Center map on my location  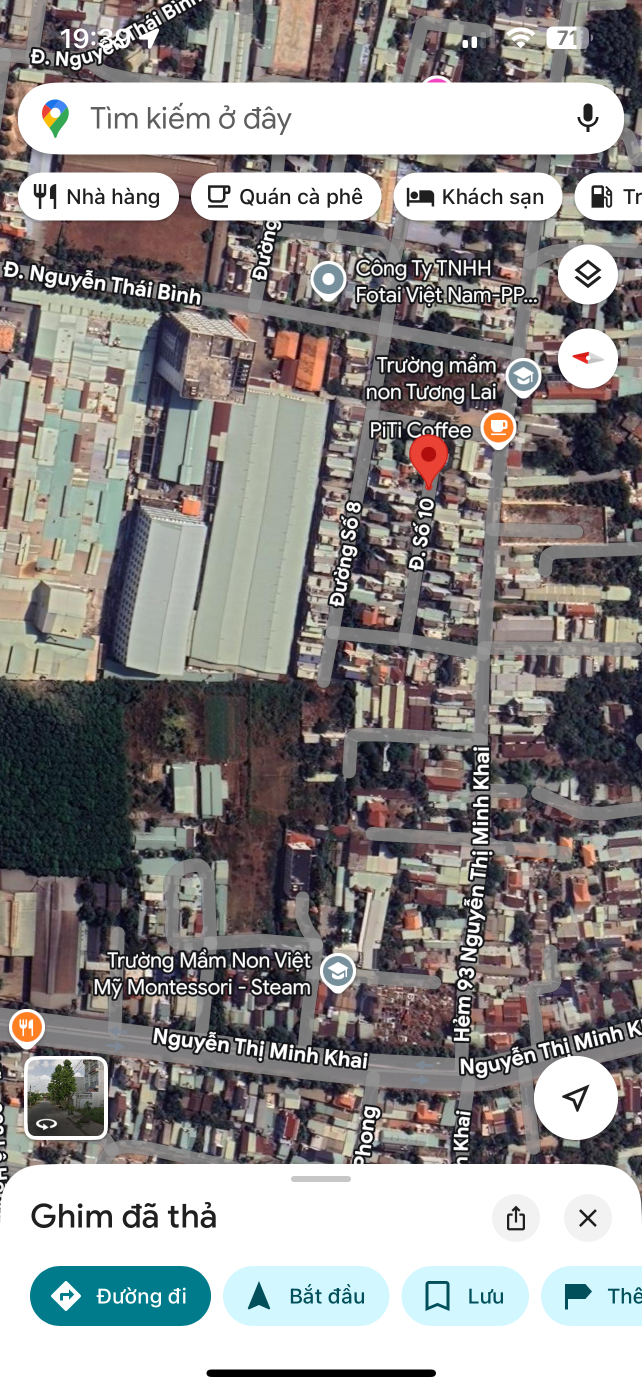click(x=576, y=1098)
